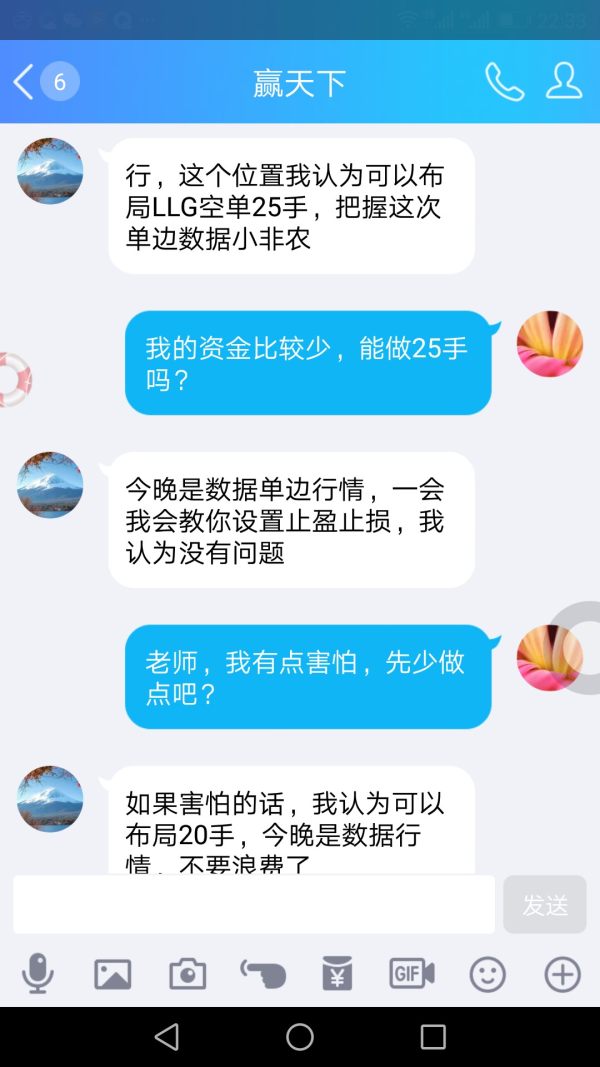Record a voice message with microphone
Image resolution: width=600 pixels, height=1067 pixels.
point(38,973)
